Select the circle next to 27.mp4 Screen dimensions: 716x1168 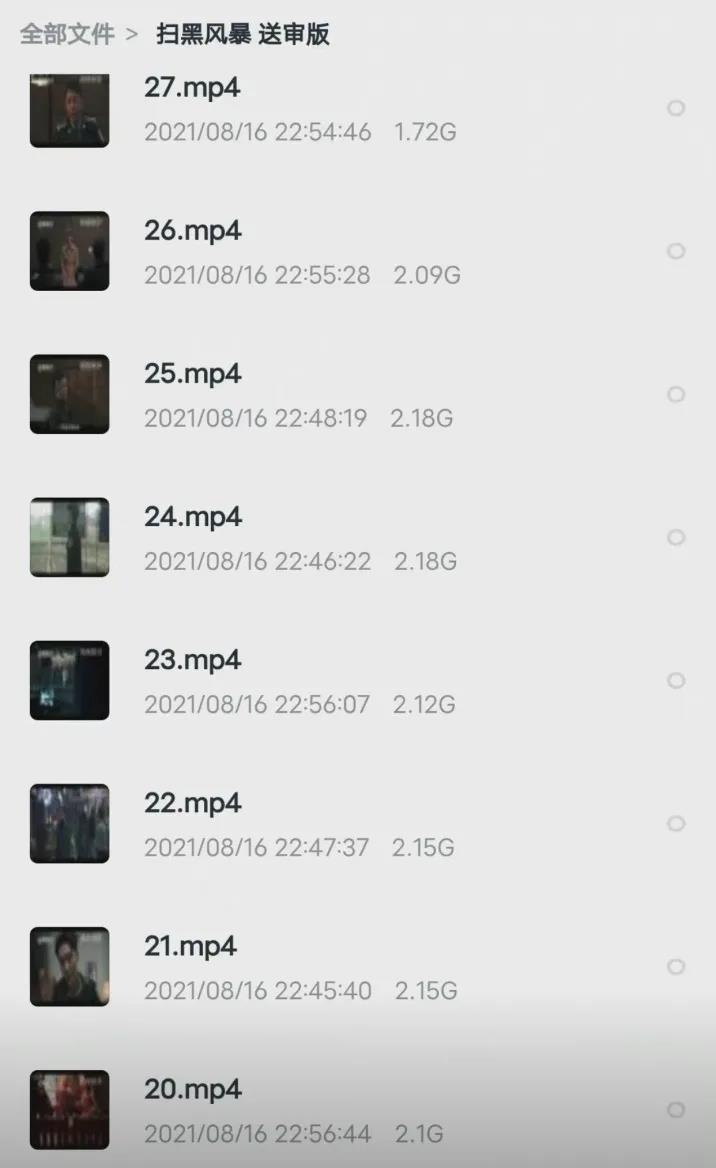(676, 108)
